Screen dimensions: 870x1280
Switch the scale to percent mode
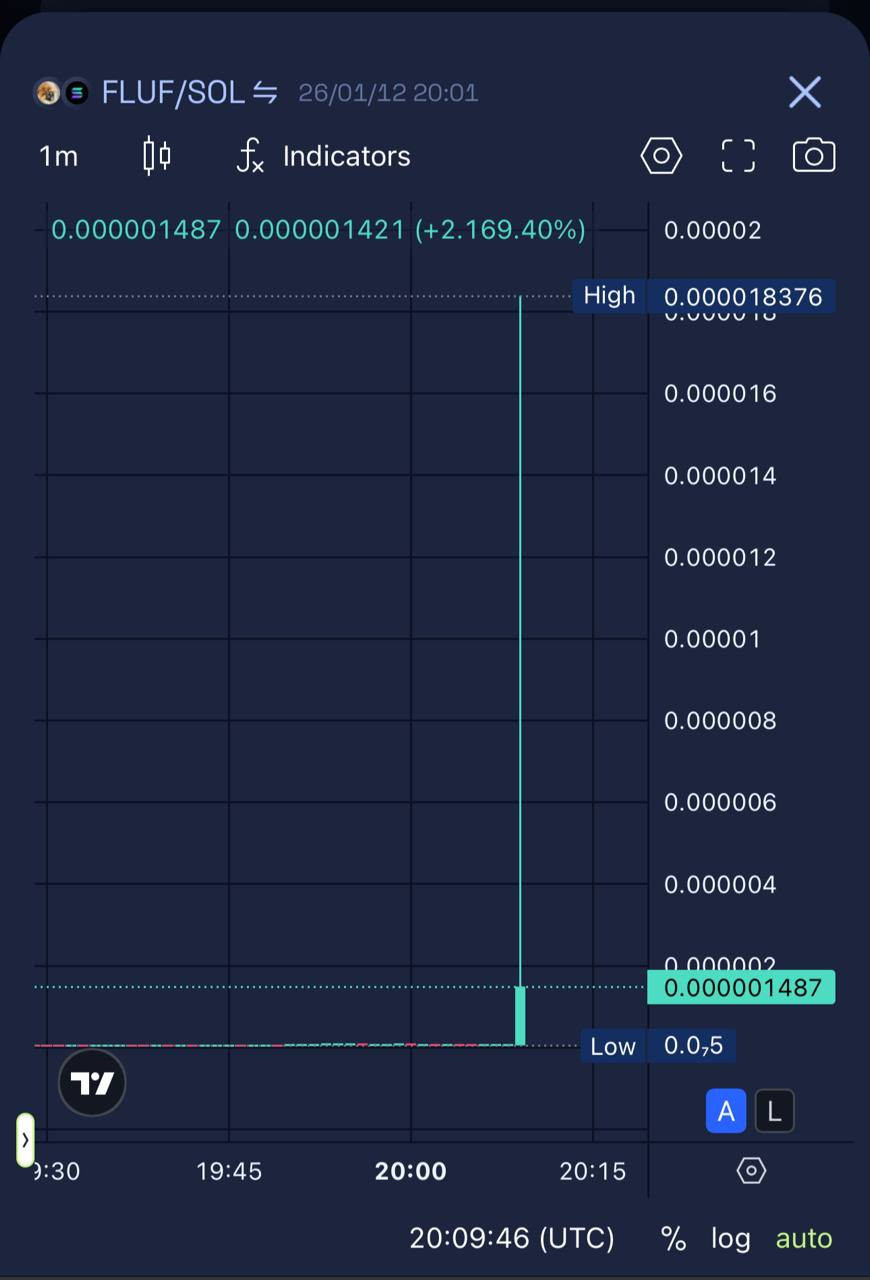pos(673,1238)
